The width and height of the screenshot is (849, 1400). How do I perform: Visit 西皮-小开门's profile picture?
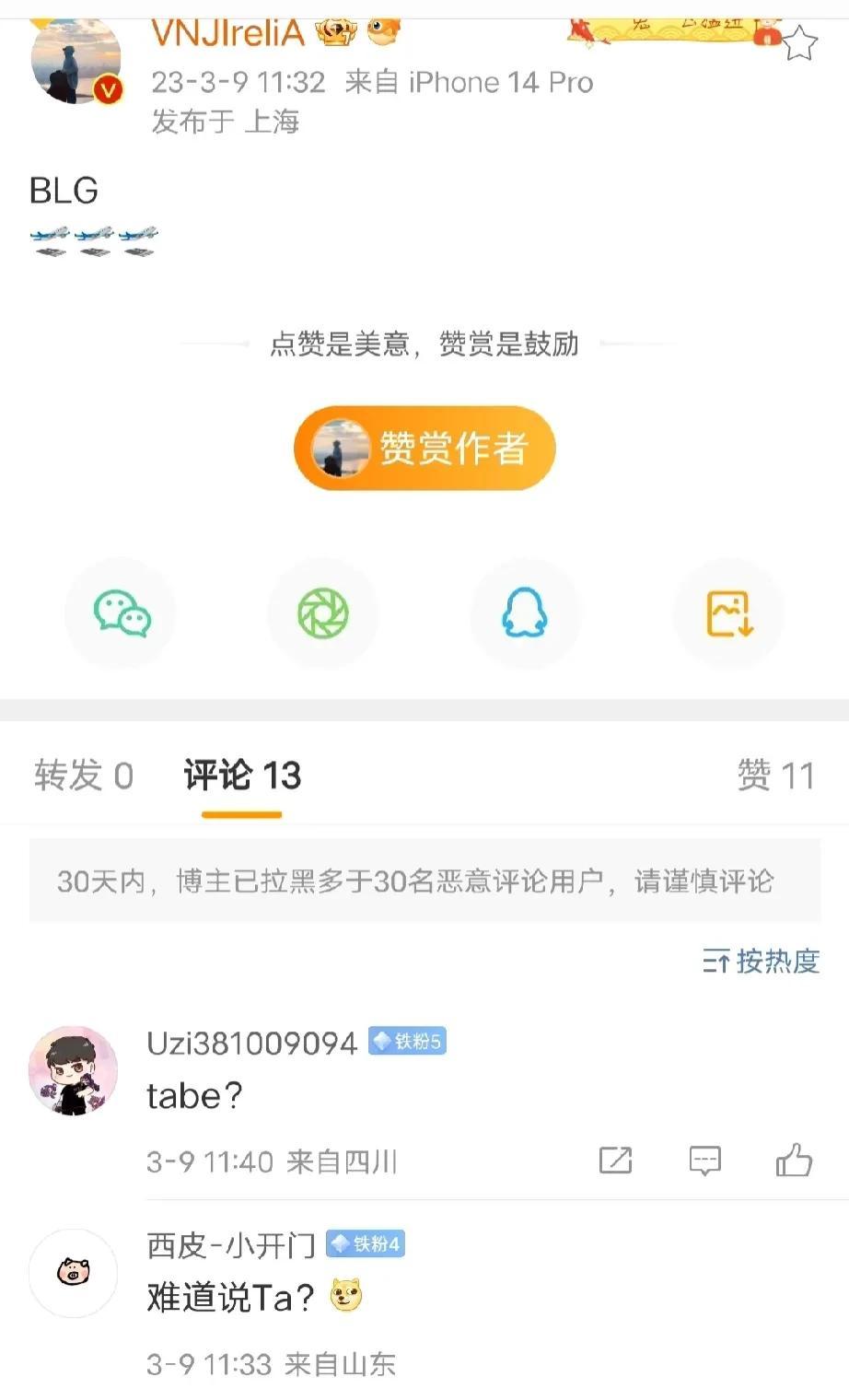pos(74,1273)
